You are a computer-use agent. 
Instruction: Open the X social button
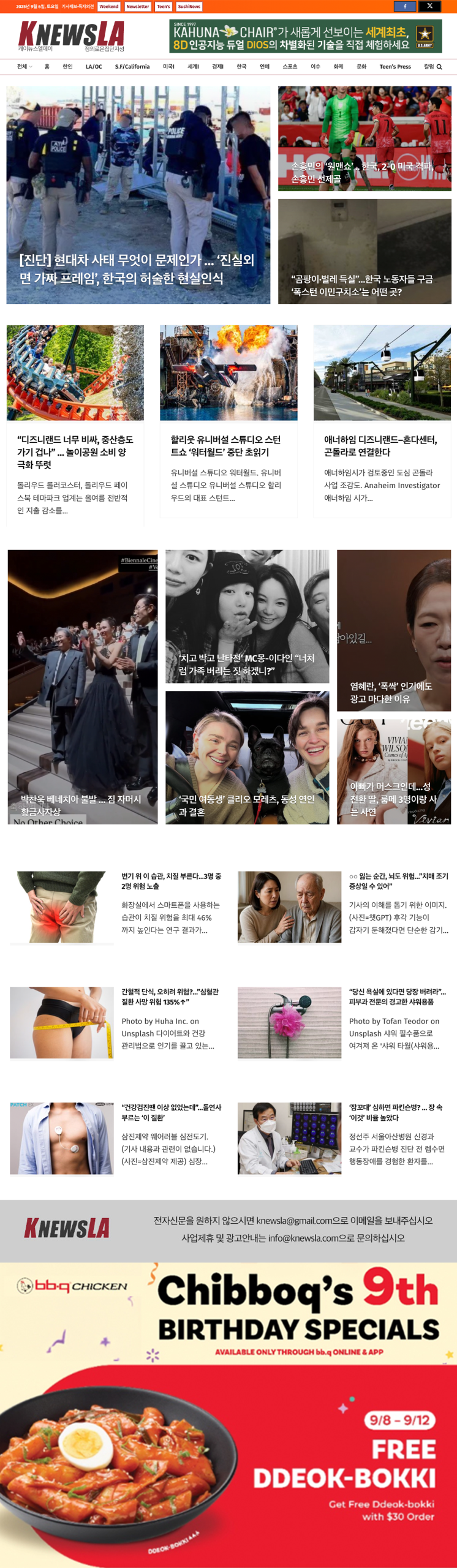point(429,6)
